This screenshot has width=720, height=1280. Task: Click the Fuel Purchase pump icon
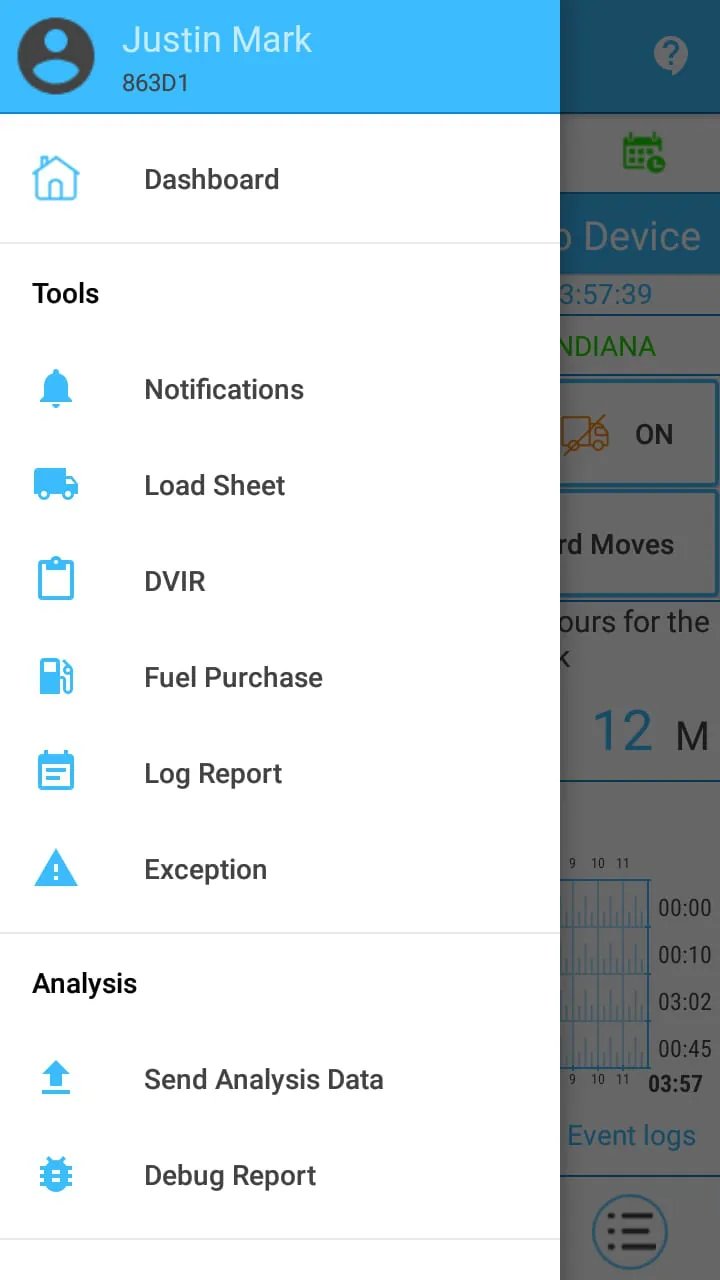tap(55, 676)
